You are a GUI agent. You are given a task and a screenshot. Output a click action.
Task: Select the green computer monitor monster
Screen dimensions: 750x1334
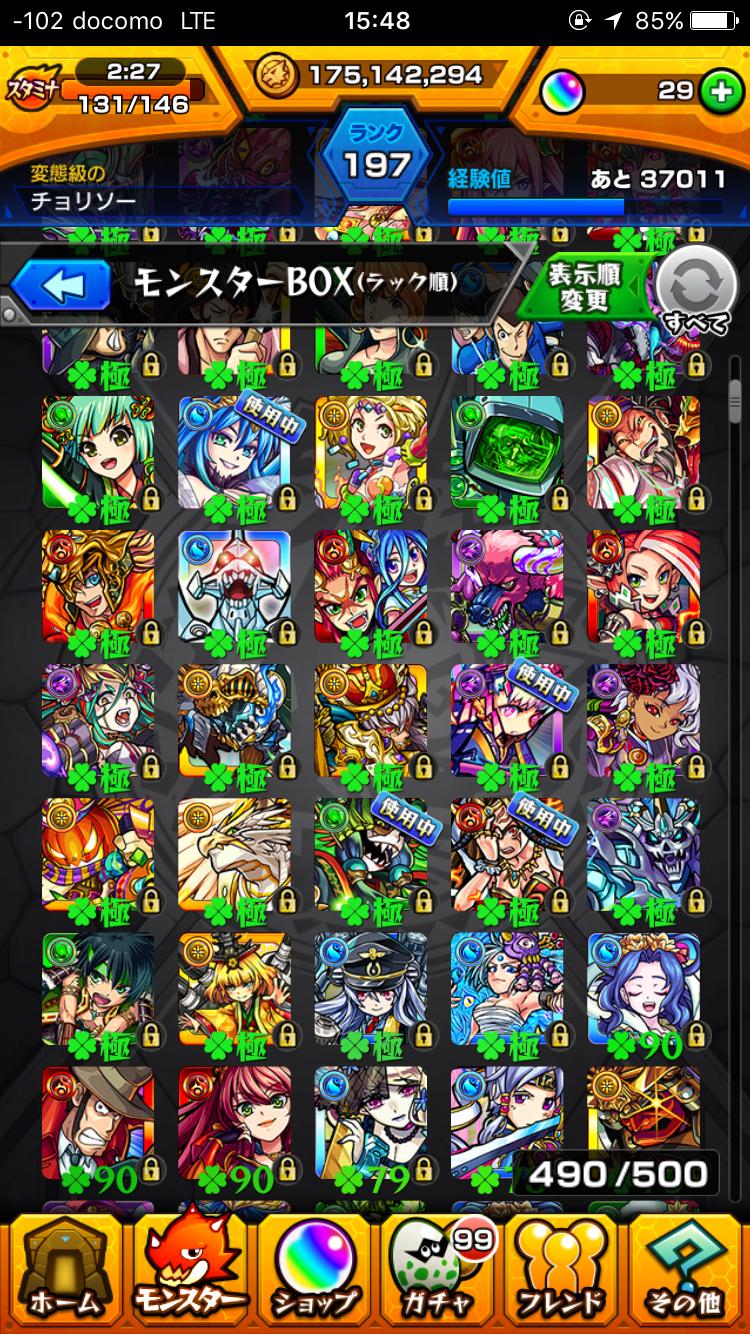507,452
